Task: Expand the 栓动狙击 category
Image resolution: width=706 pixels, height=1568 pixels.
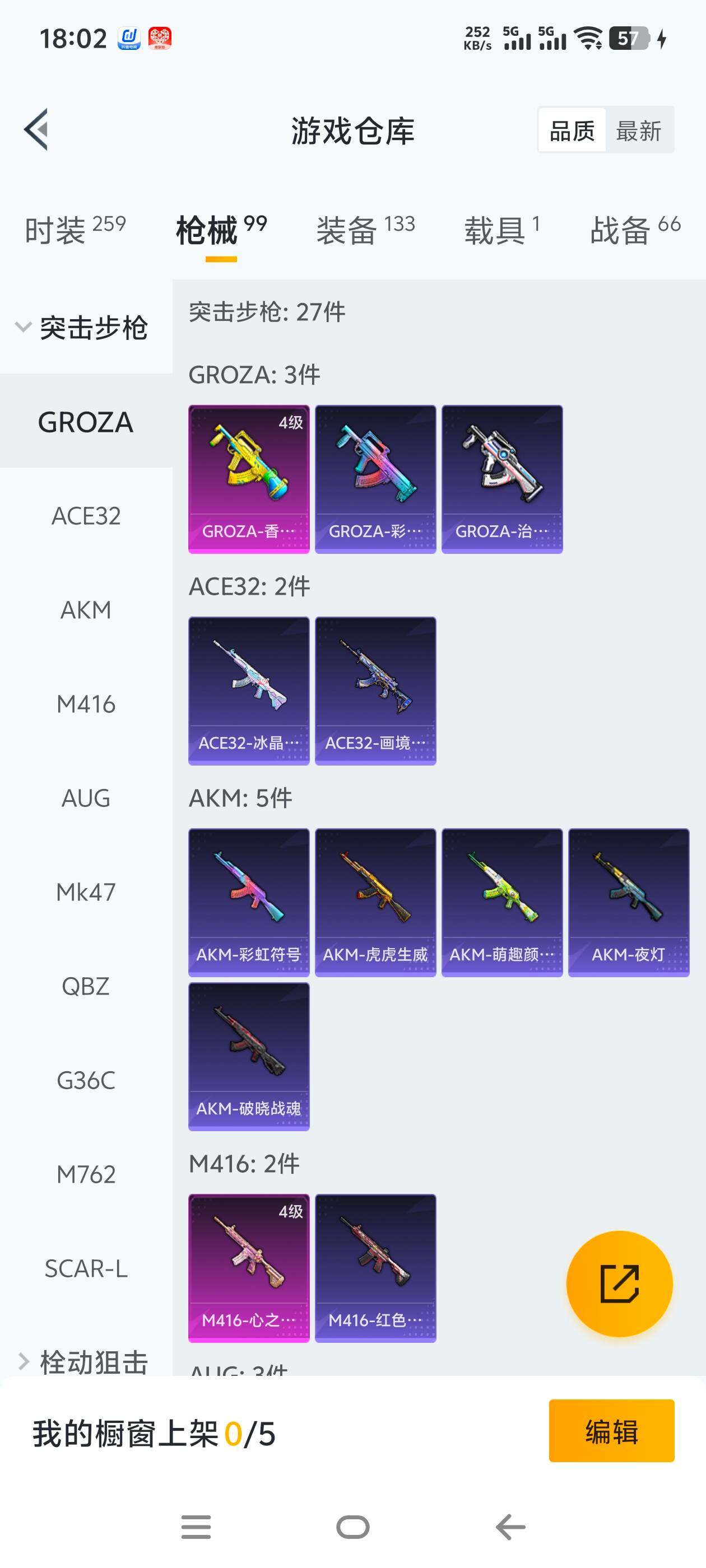Action: 85,1361
